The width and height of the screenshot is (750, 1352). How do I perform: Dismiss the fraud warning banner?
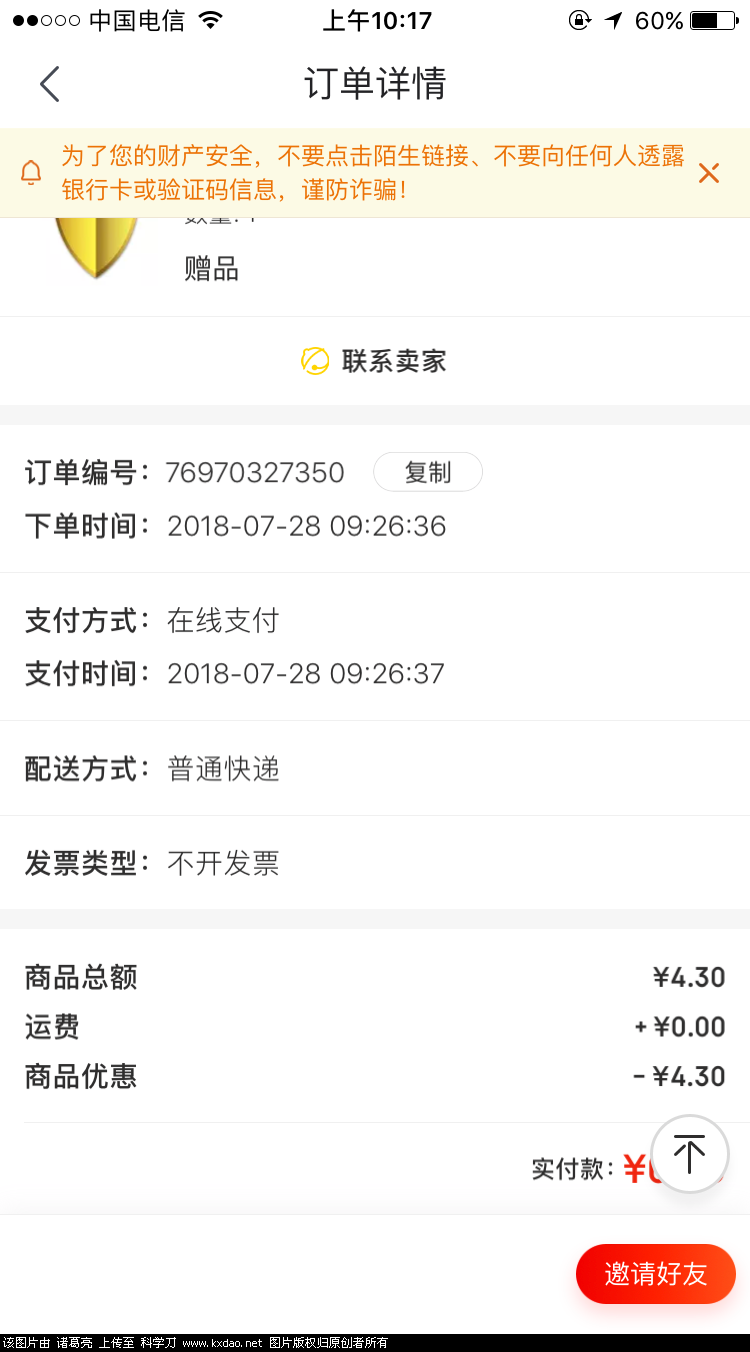(708, 173)
